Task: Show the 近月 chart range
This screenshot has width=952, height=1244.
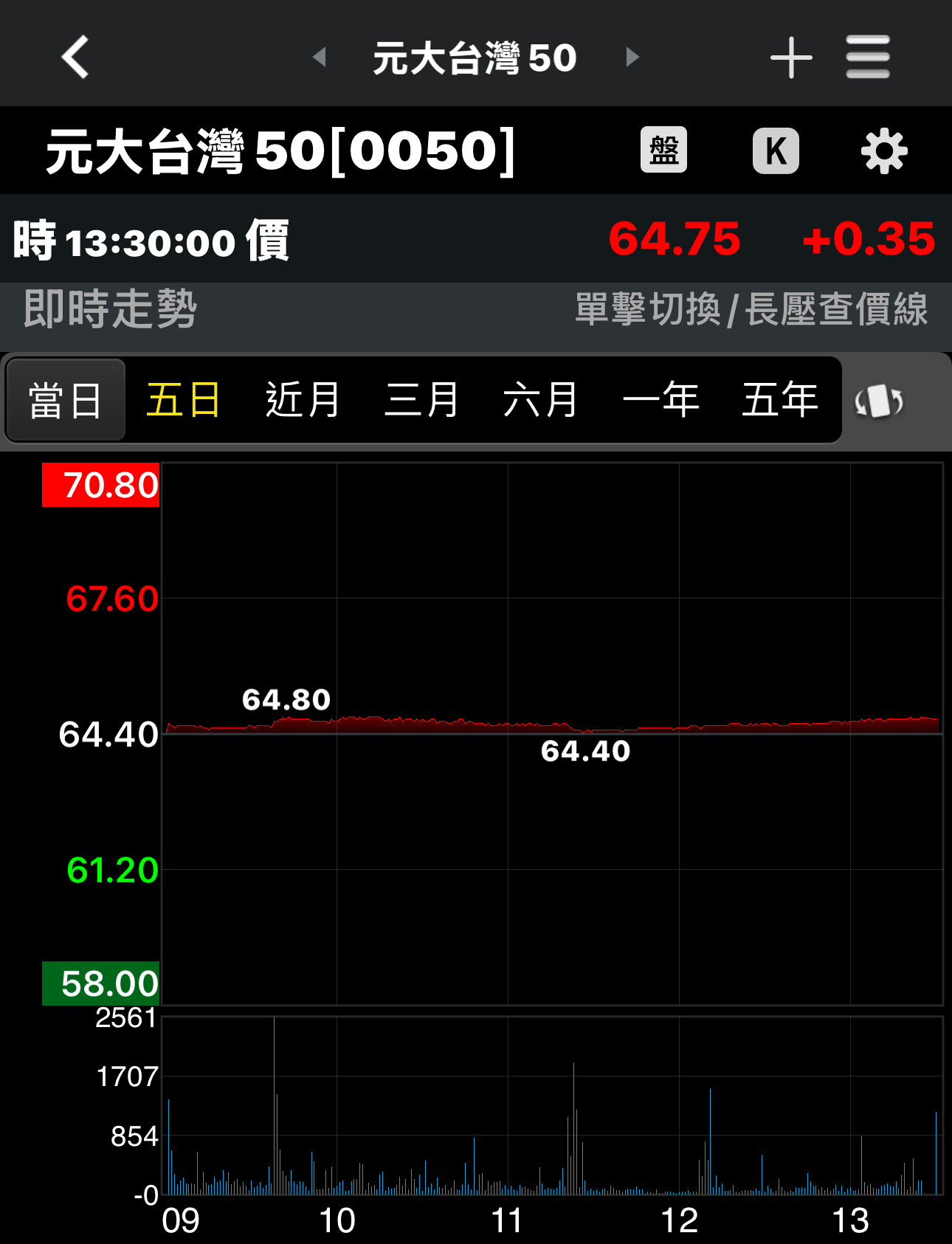Action: tap(303, 401)
